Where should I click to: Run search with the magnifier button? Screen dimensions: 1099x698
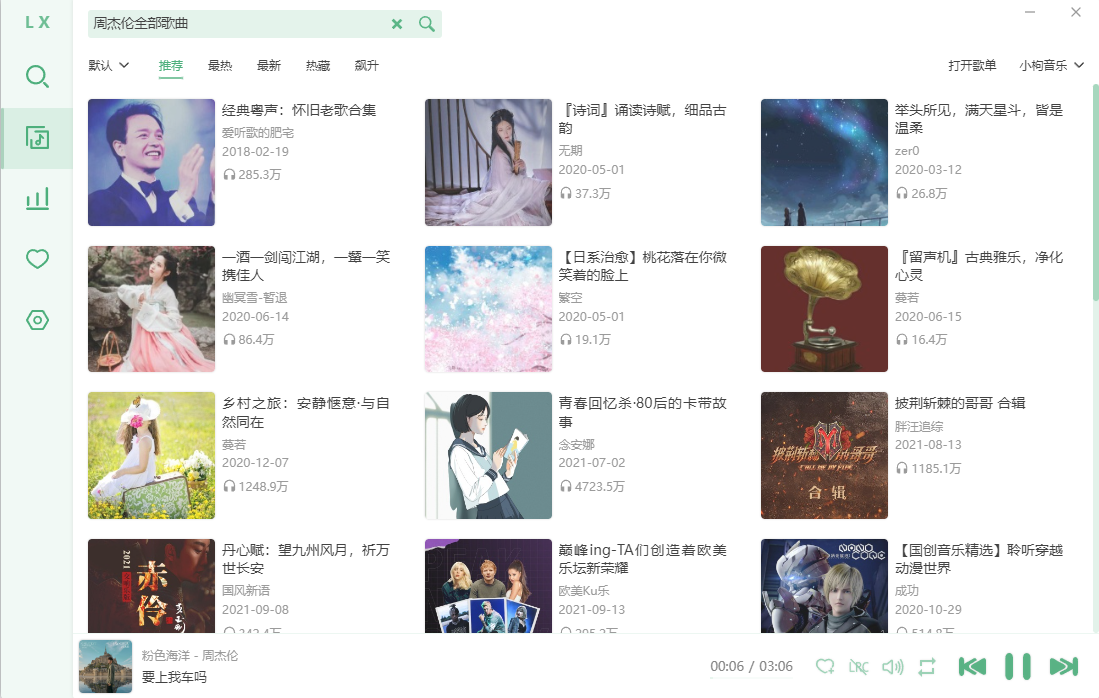[x=427, y=24]
